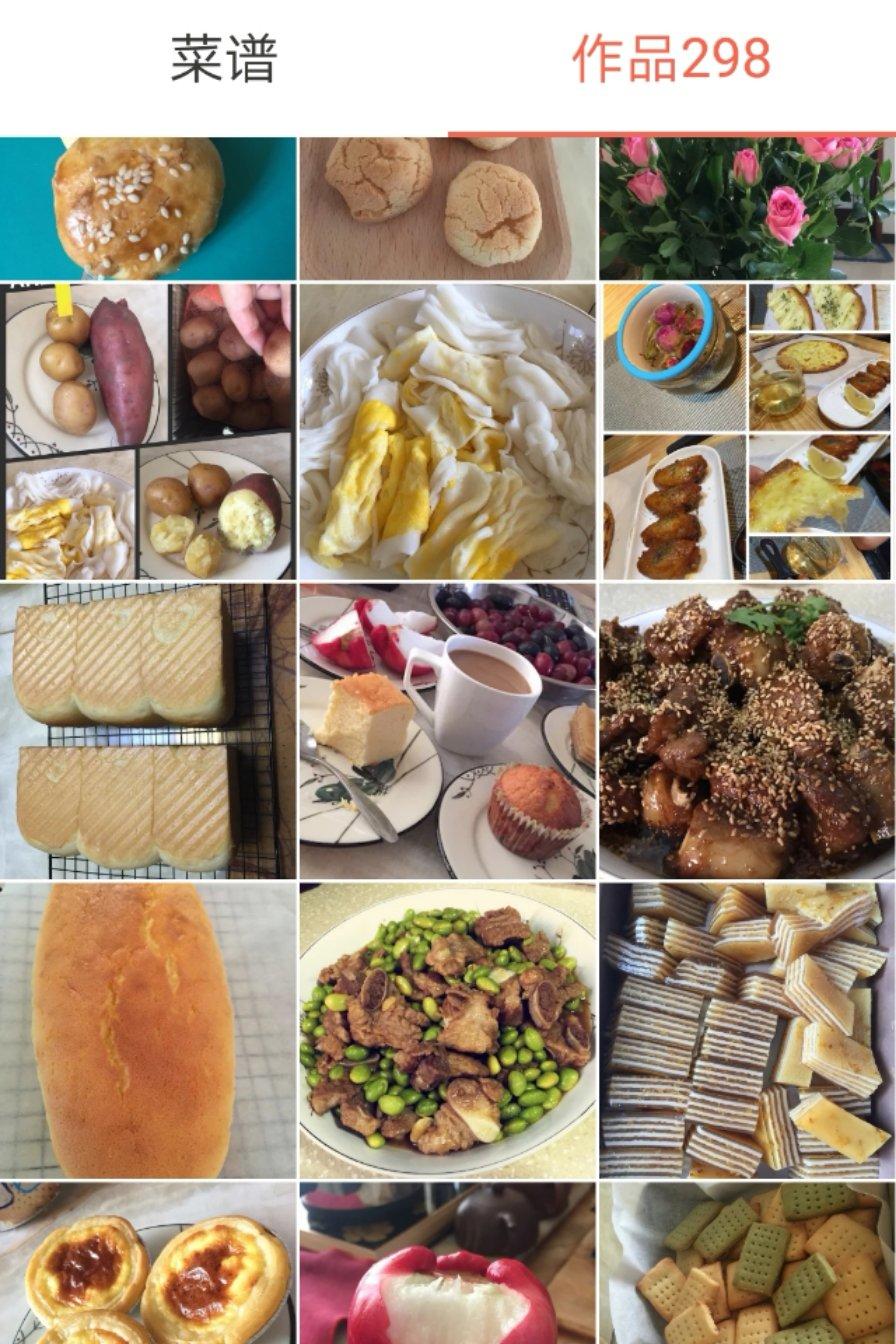
Task: Open the golden oblong bread loaf photo
Action: (147, 1030)
